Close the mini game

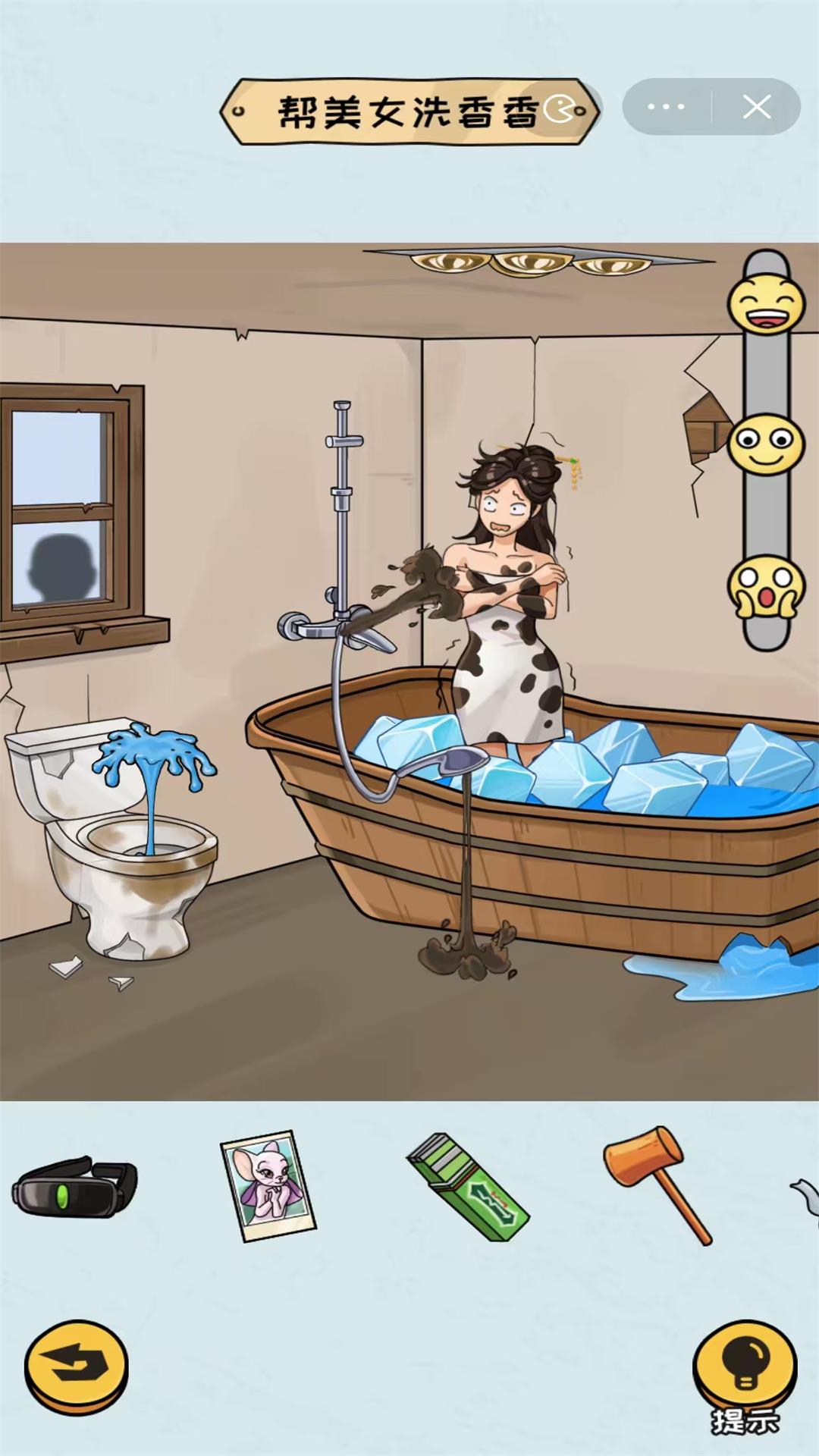[757, 107]
